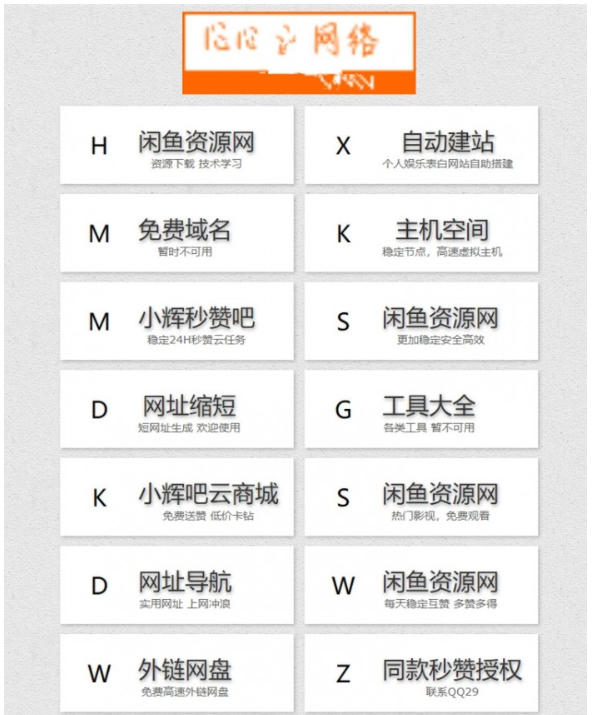Viewport: 604px width, 715px height.
Task: Open 闲鱼资源网 card with 资源下载 技术学习
Action: coord(177,146)
